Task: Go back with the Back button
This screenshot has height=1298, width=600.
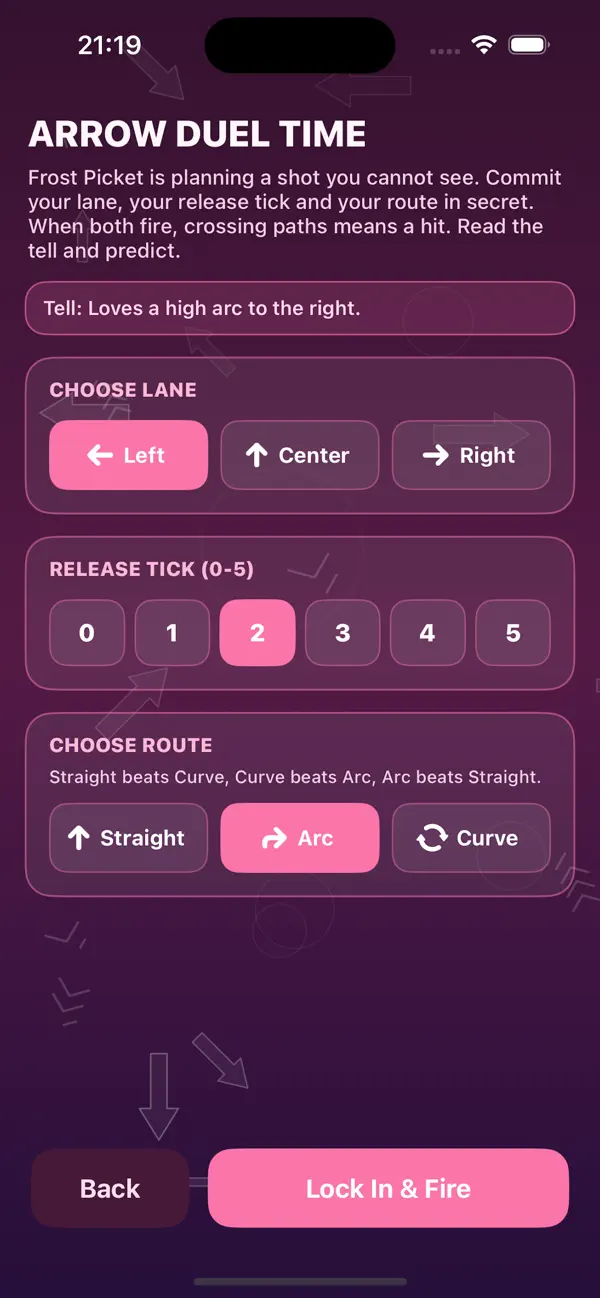Action: (110, 1188)
